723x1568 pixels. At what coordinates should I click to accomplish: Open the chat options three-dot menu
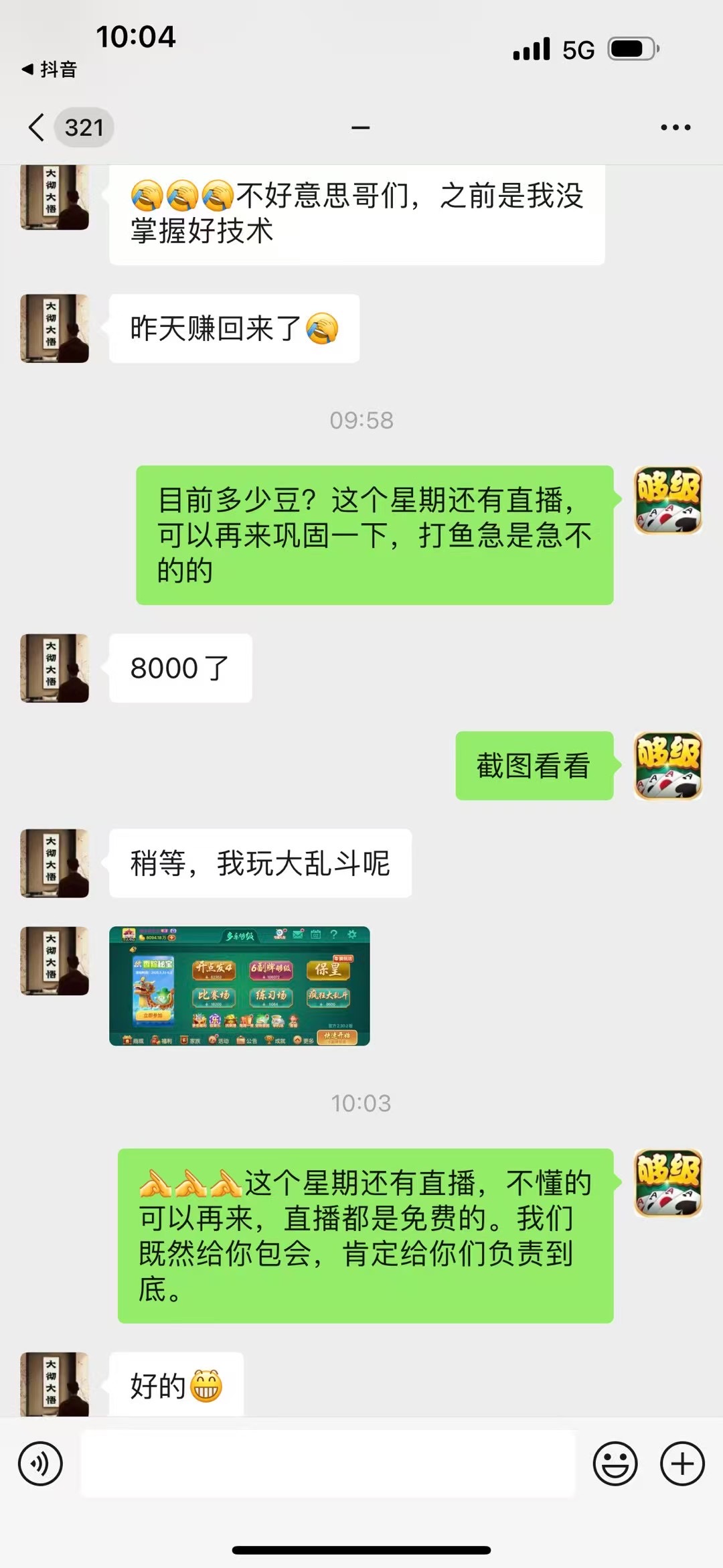tap(675, 127)
